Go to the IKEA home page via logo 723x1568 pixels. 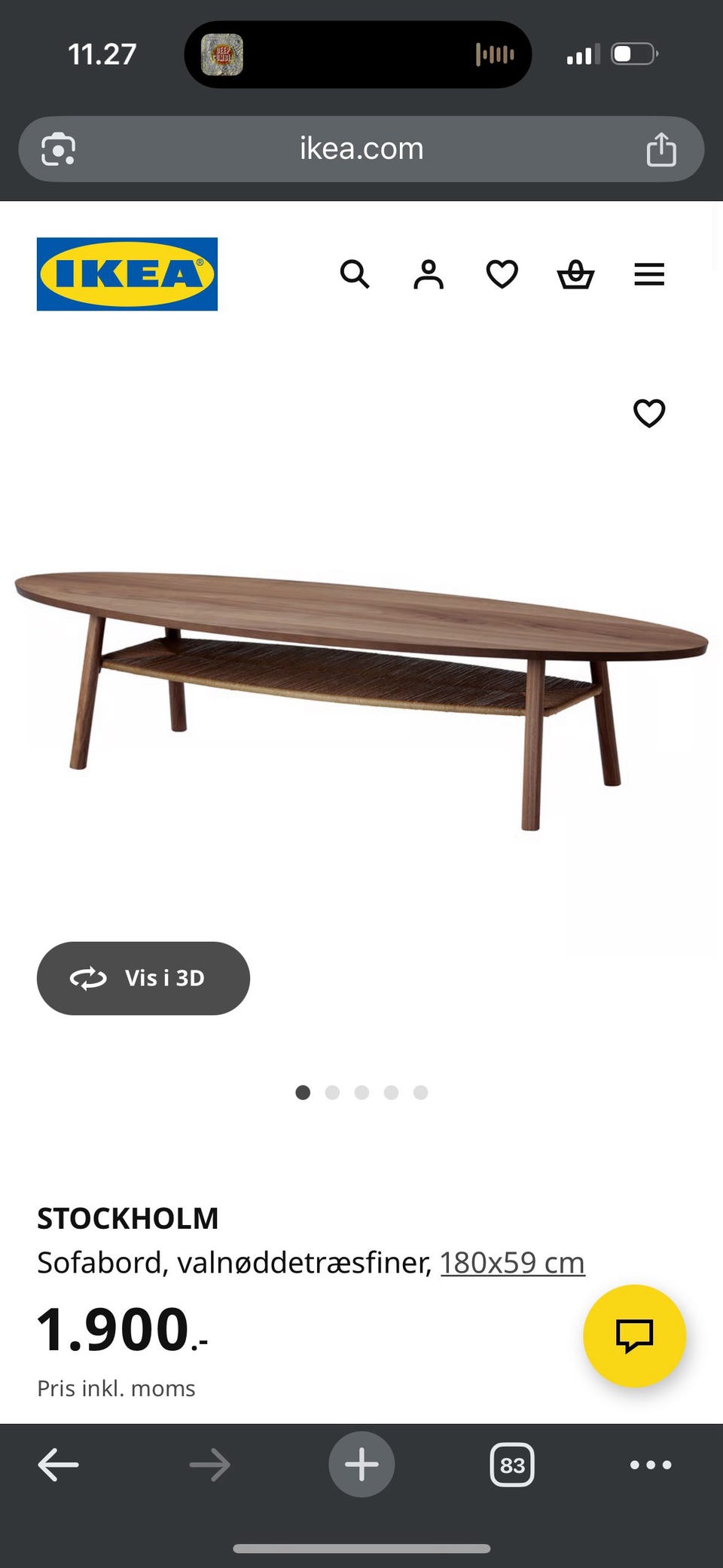[127, 274]
